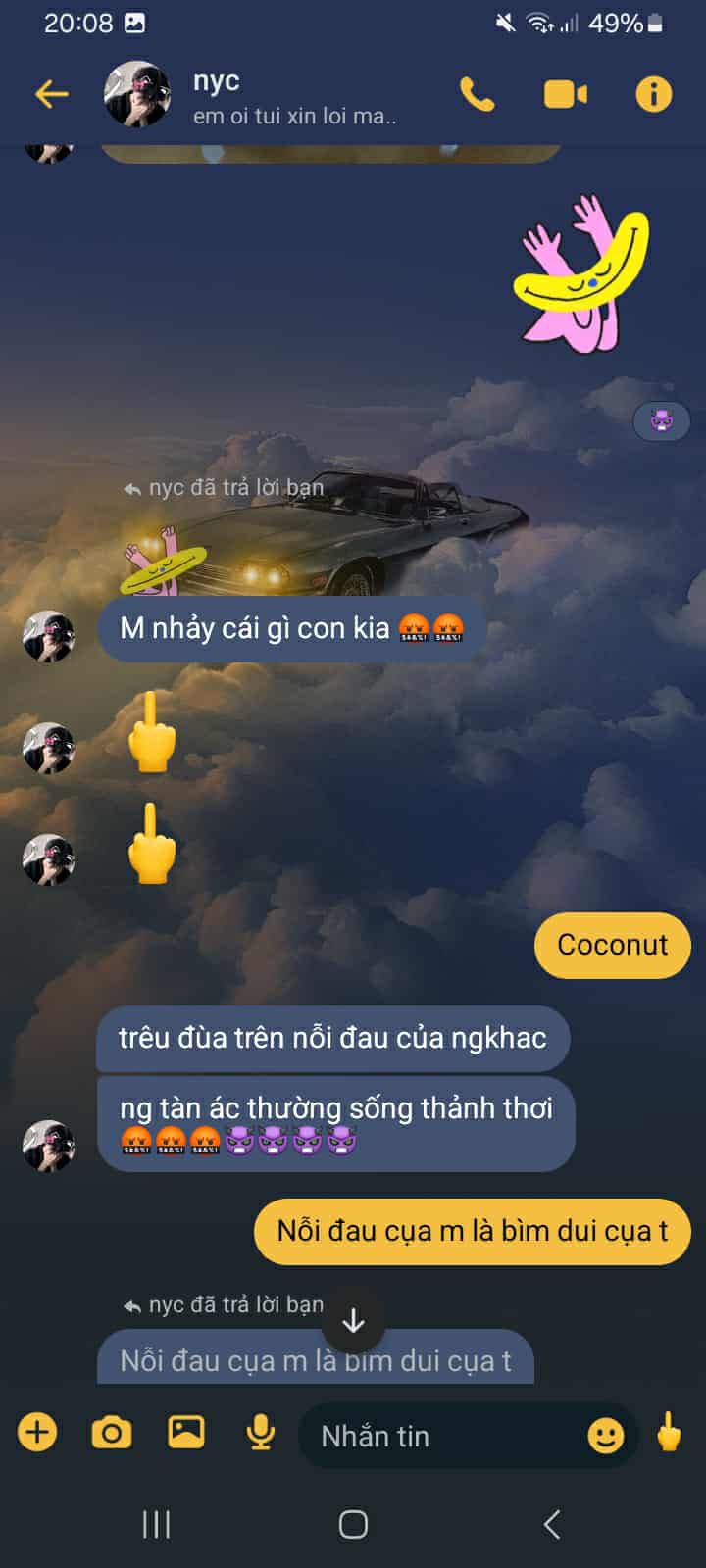Jump to the latest messages
This screenshot has height=1568, width=706.
point(353,1321)
